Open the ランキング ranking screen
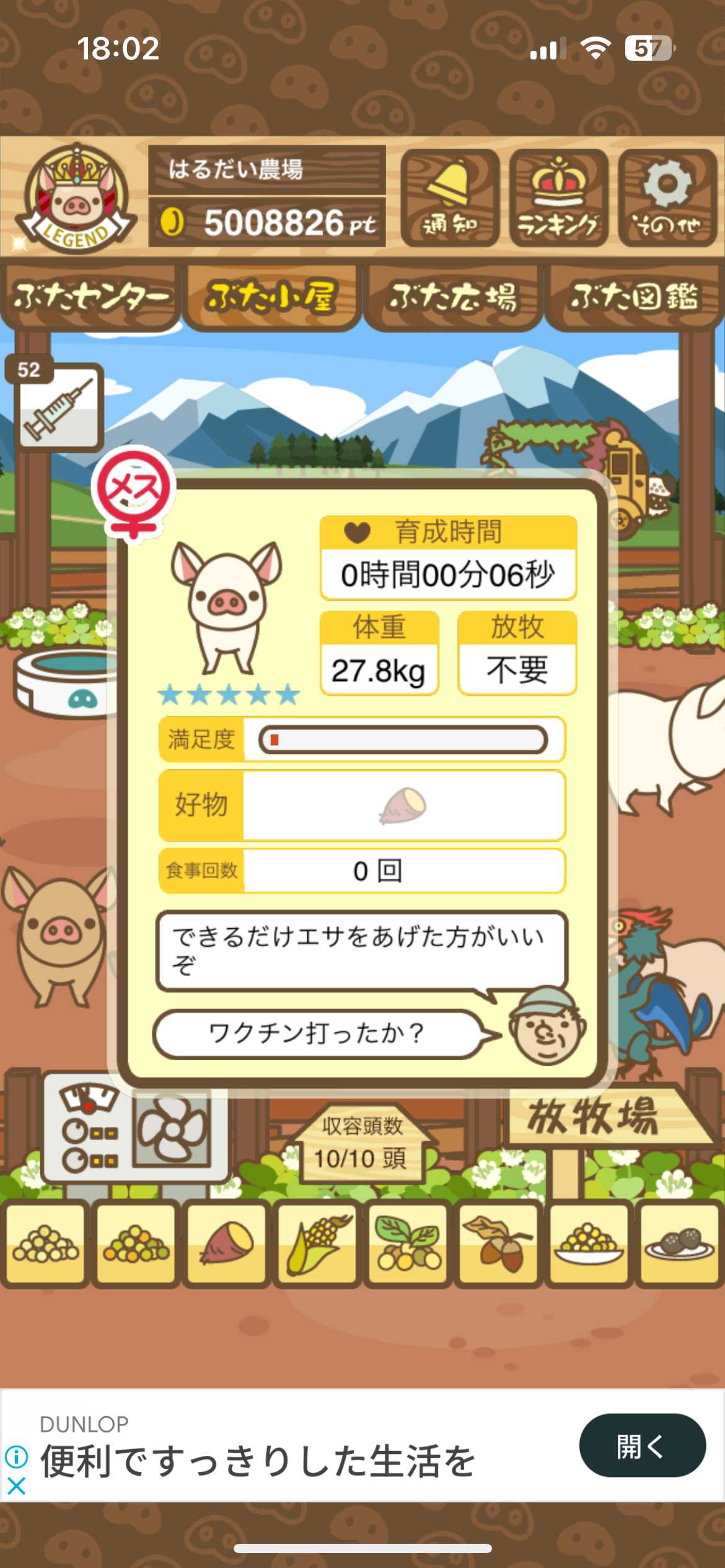Image resolution: width=725 pixels, height=1568 pixels. tap(558, 198)
